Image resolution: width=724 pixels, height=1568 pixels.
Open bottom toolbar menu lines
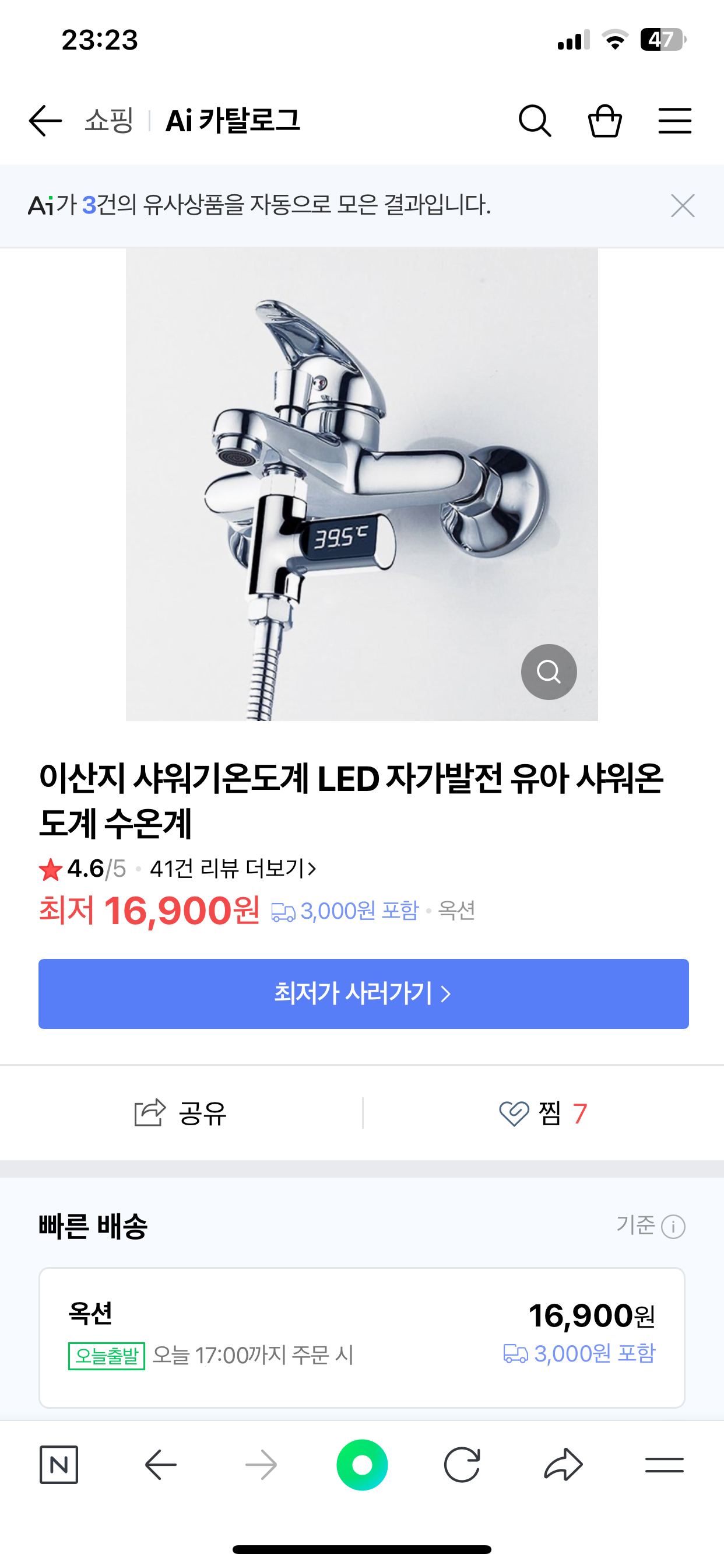[665, 1465]
